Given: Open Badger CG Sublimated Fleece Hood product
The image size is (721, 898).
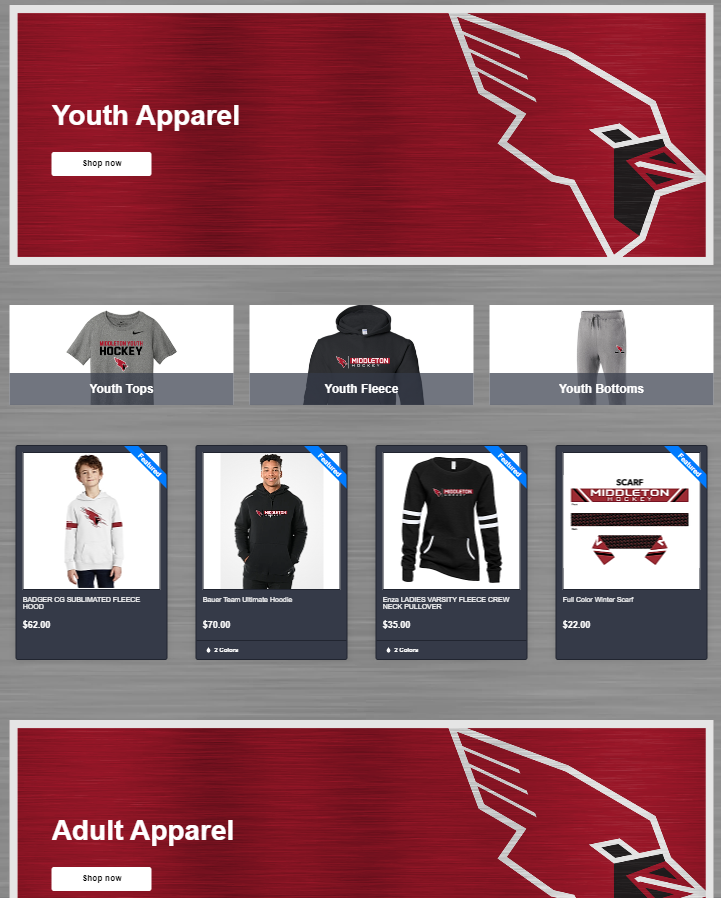Looking at the screenshot, I should (91, 522).
